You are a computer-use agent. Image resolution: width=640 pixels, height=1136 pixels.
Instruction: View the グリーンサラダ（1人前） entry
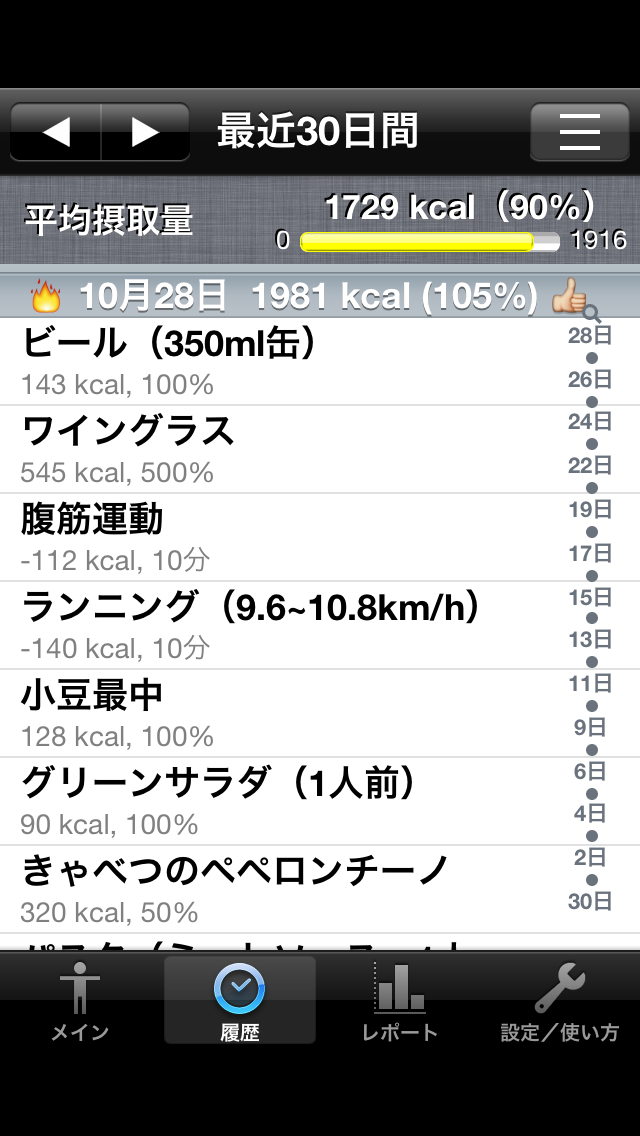(x=280, y=801)
